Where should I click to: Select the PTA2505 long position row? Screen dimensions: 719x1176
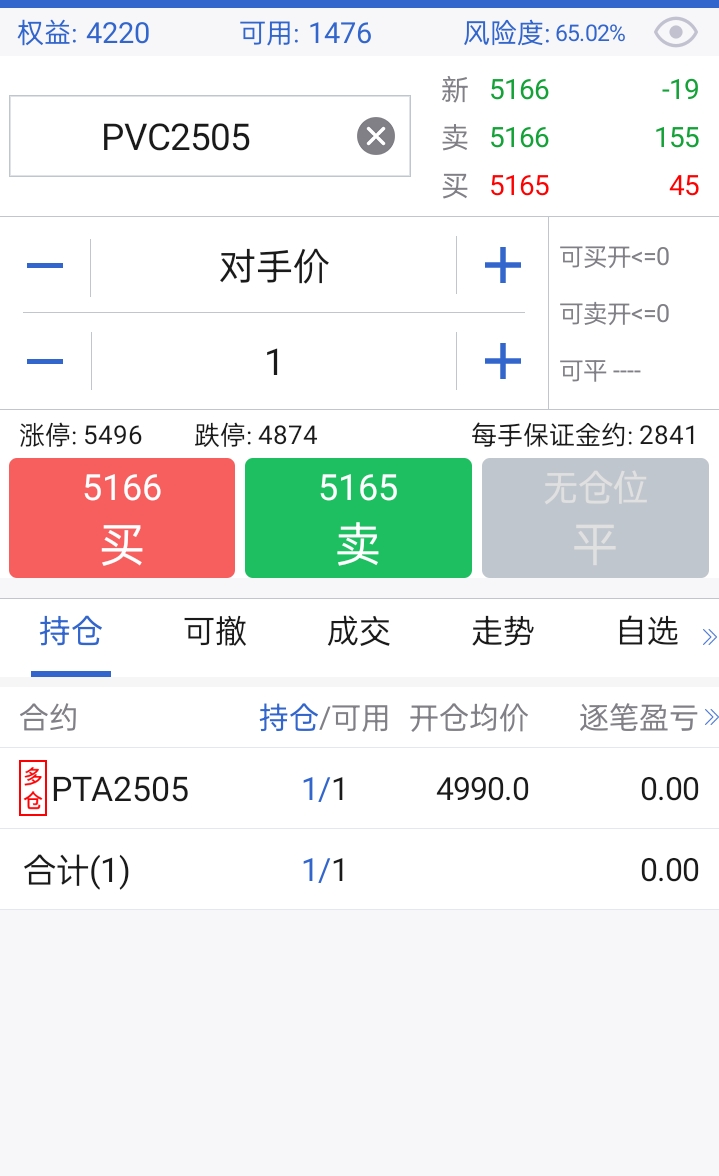359,789
